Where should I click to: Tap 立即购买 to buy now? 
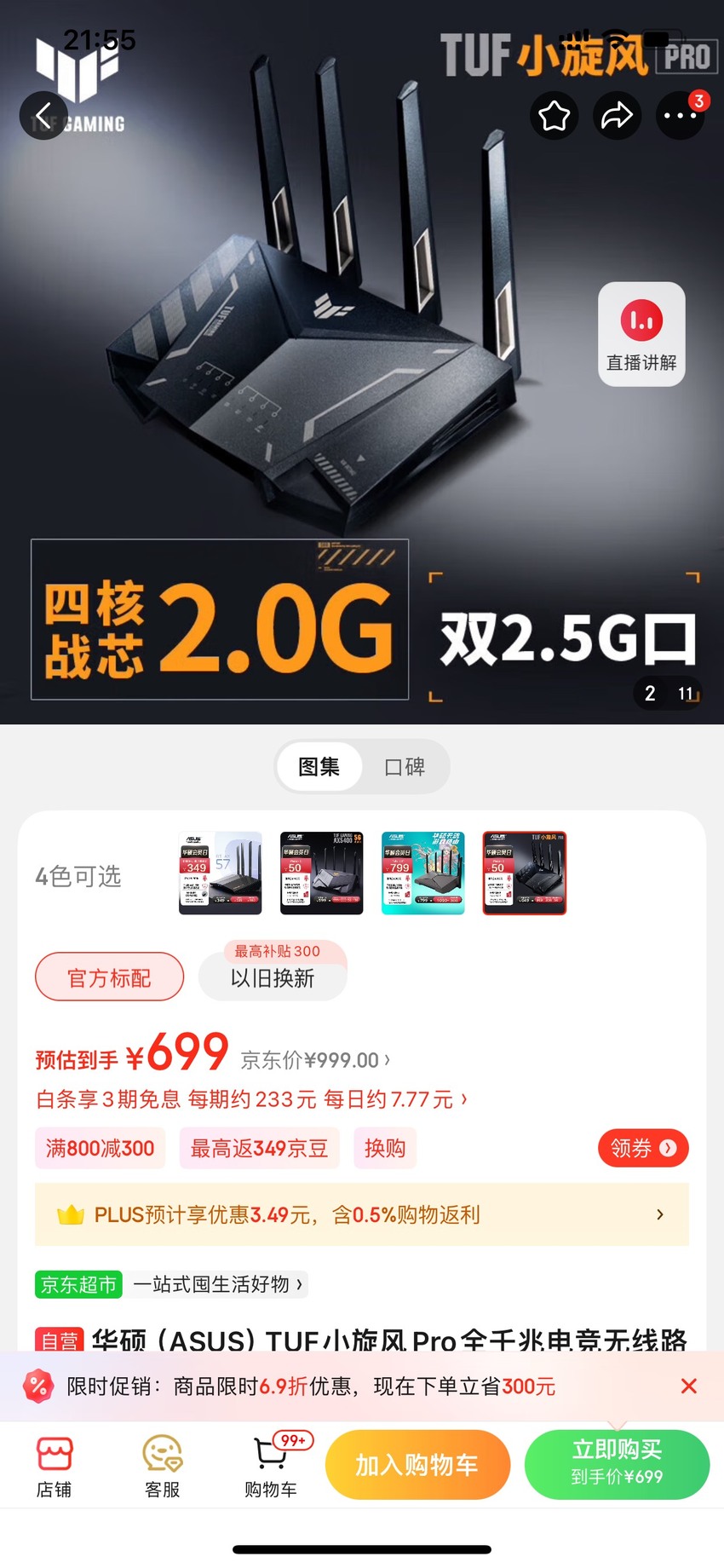coord(617,1465)
